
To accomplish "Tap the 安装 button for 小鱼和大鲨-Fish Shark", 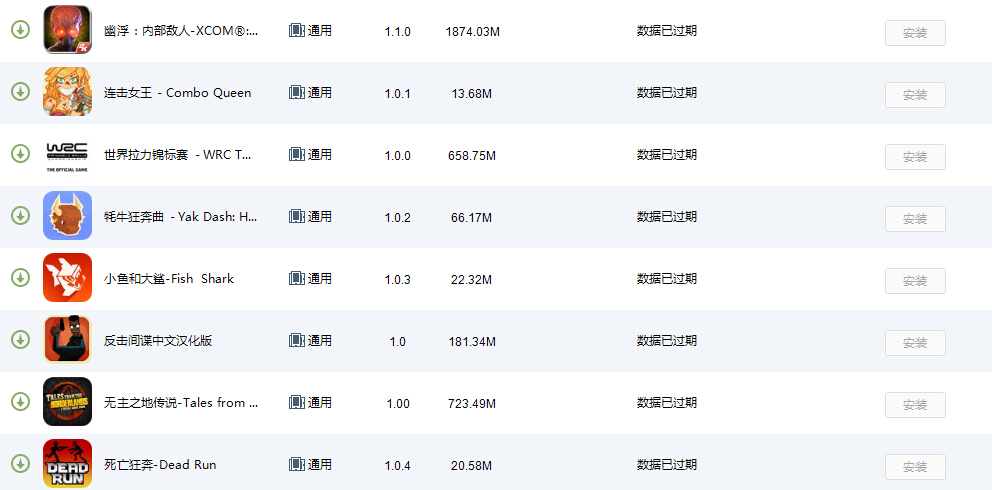I will tap(914, 281).
